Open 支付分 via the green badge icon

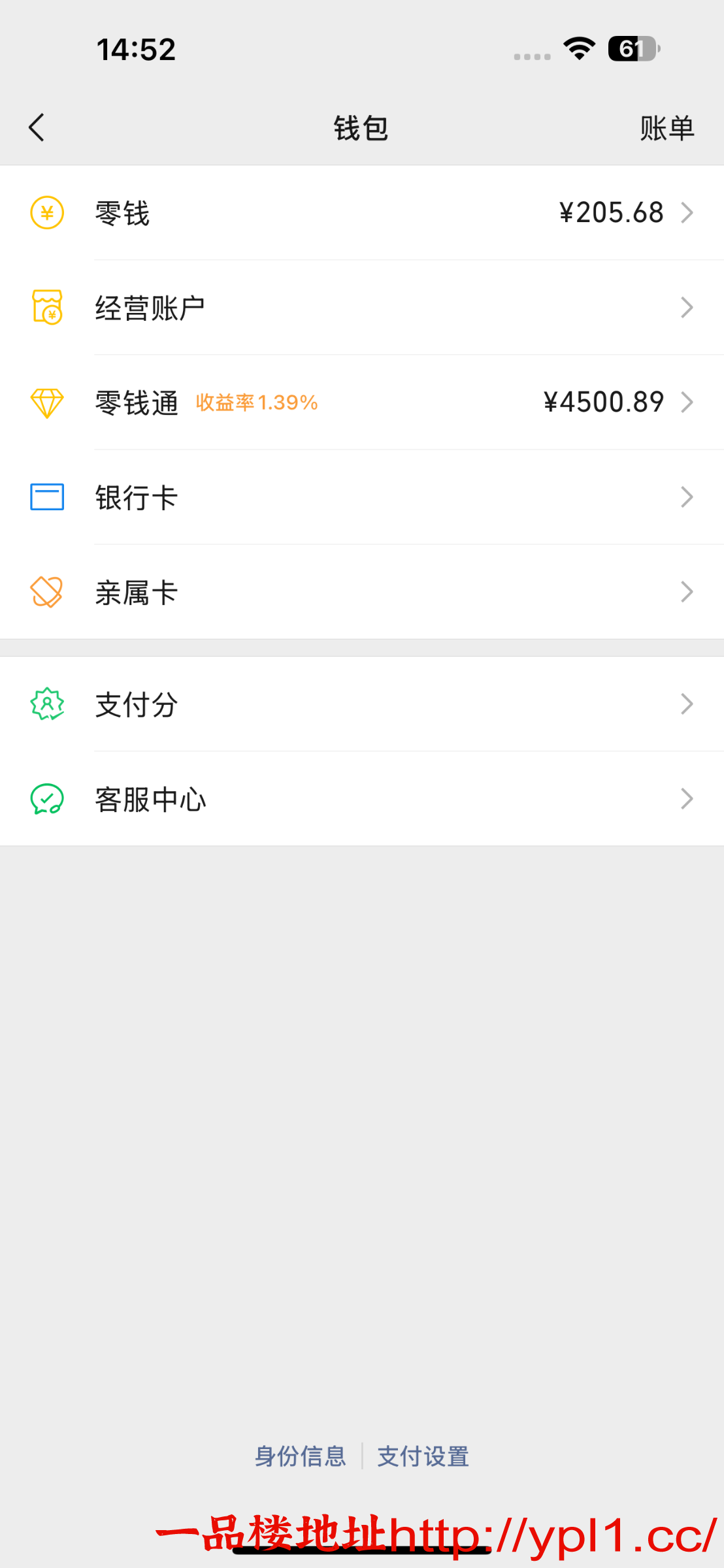tap(46, 704)
